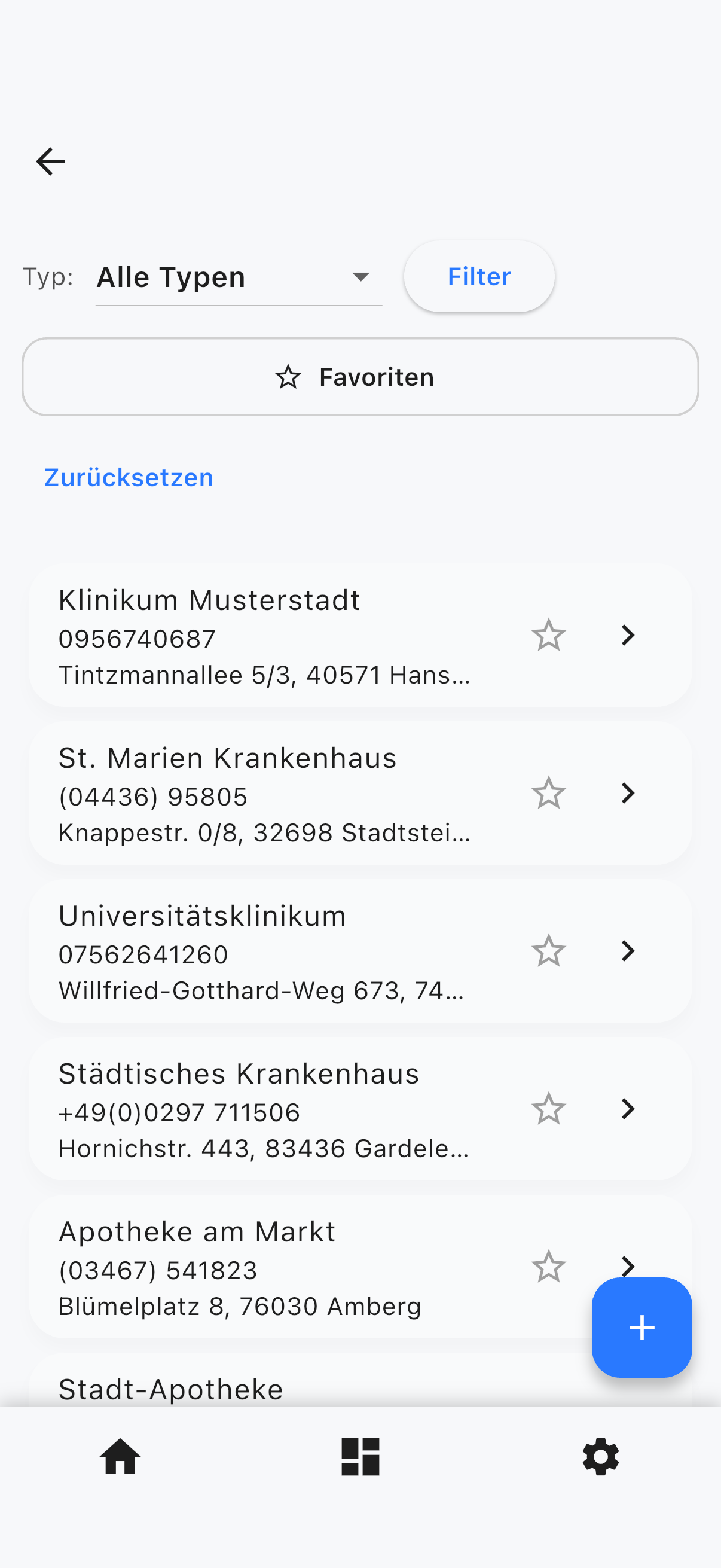Open details of Universitätsklinikum via chevron

[627, 951]
